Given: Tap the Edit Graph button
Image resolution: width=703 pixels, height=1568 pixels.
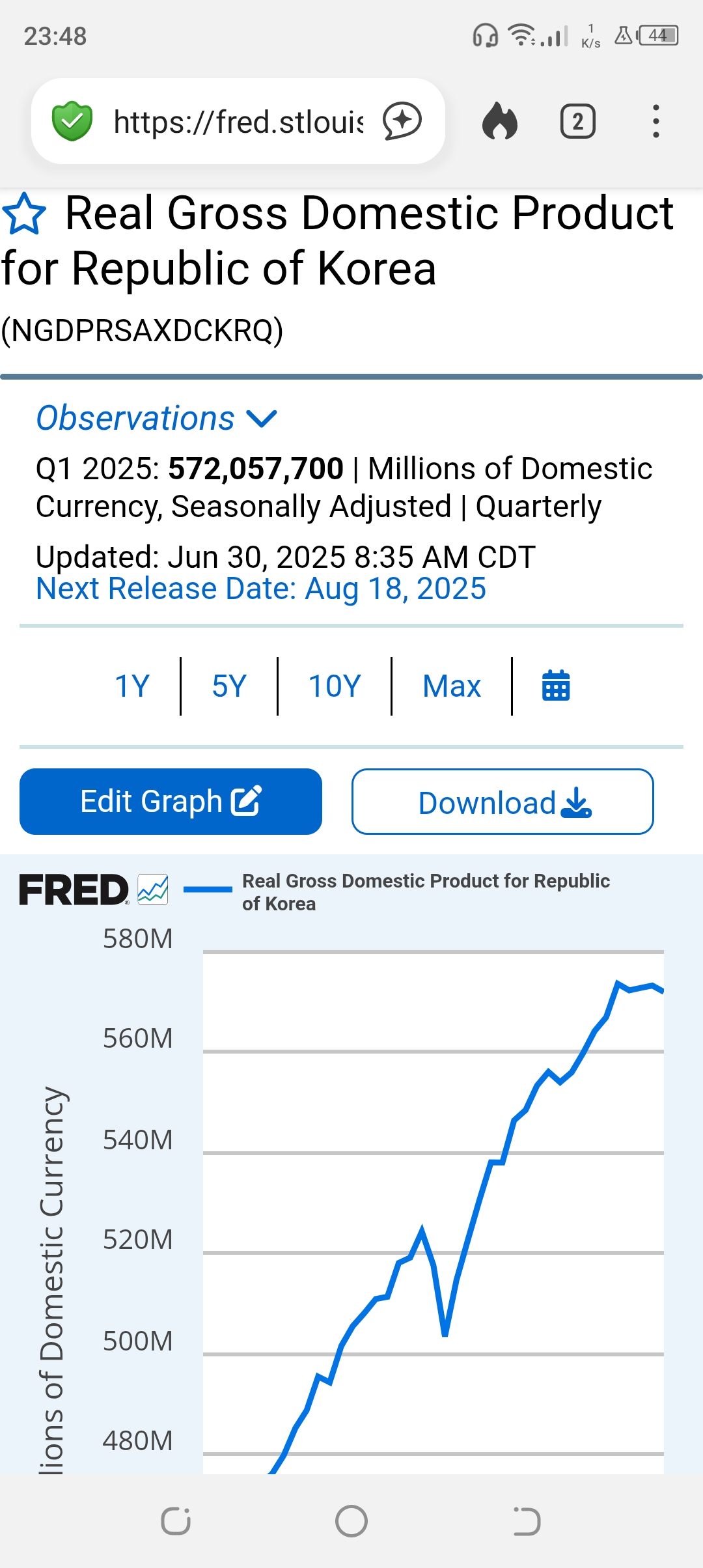Looking at the screenshot, I should click(171, 802).
